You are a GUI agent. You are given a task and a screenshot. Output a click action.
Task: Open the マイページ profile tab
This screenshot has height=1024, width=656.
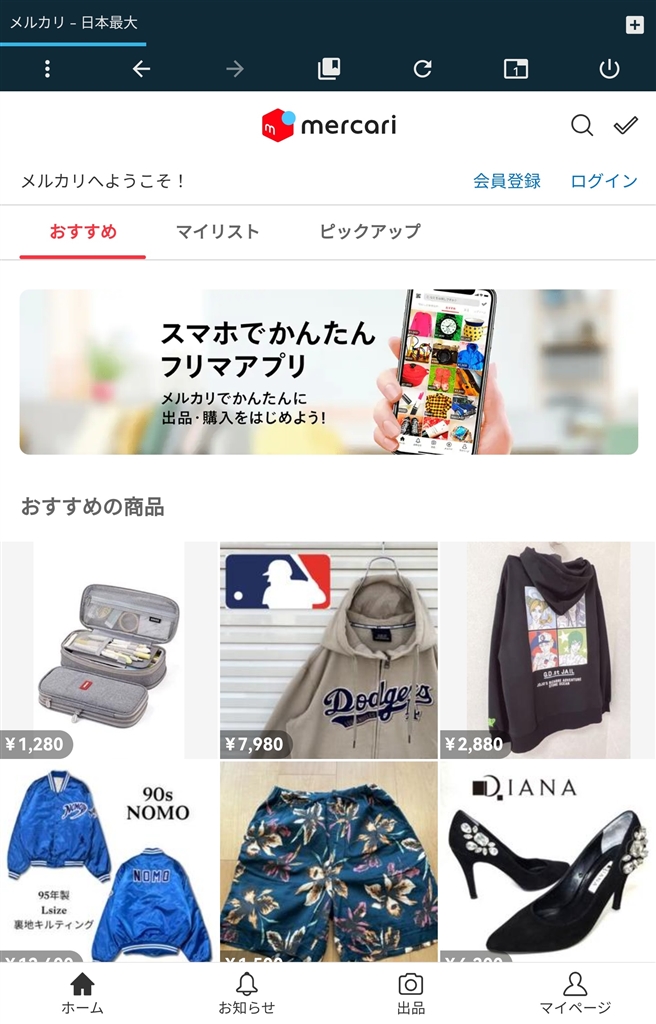(x=574, y=993)
